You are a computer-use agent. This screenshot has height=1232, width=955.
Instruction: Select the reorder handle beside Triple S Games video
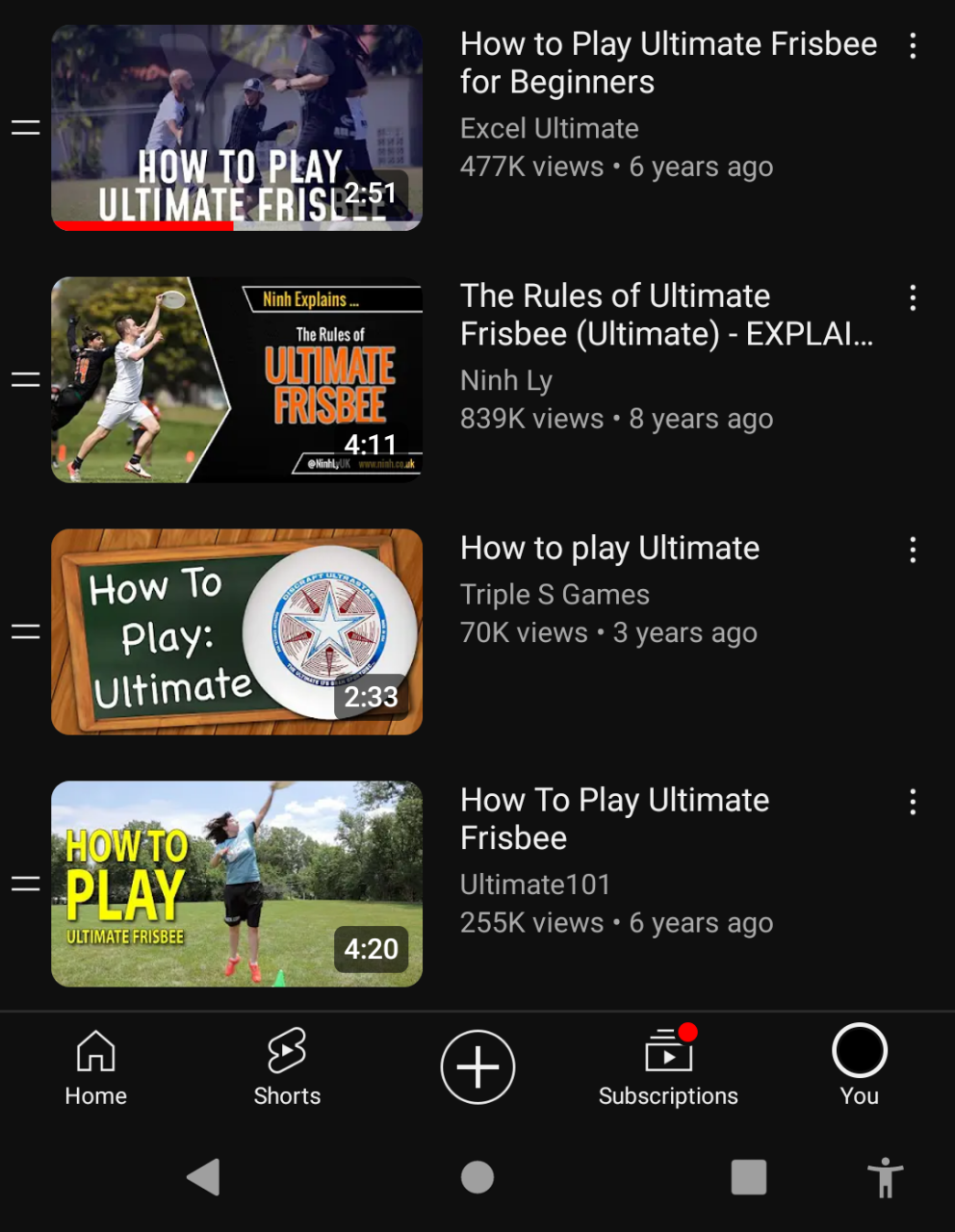(x=25, y=632)
